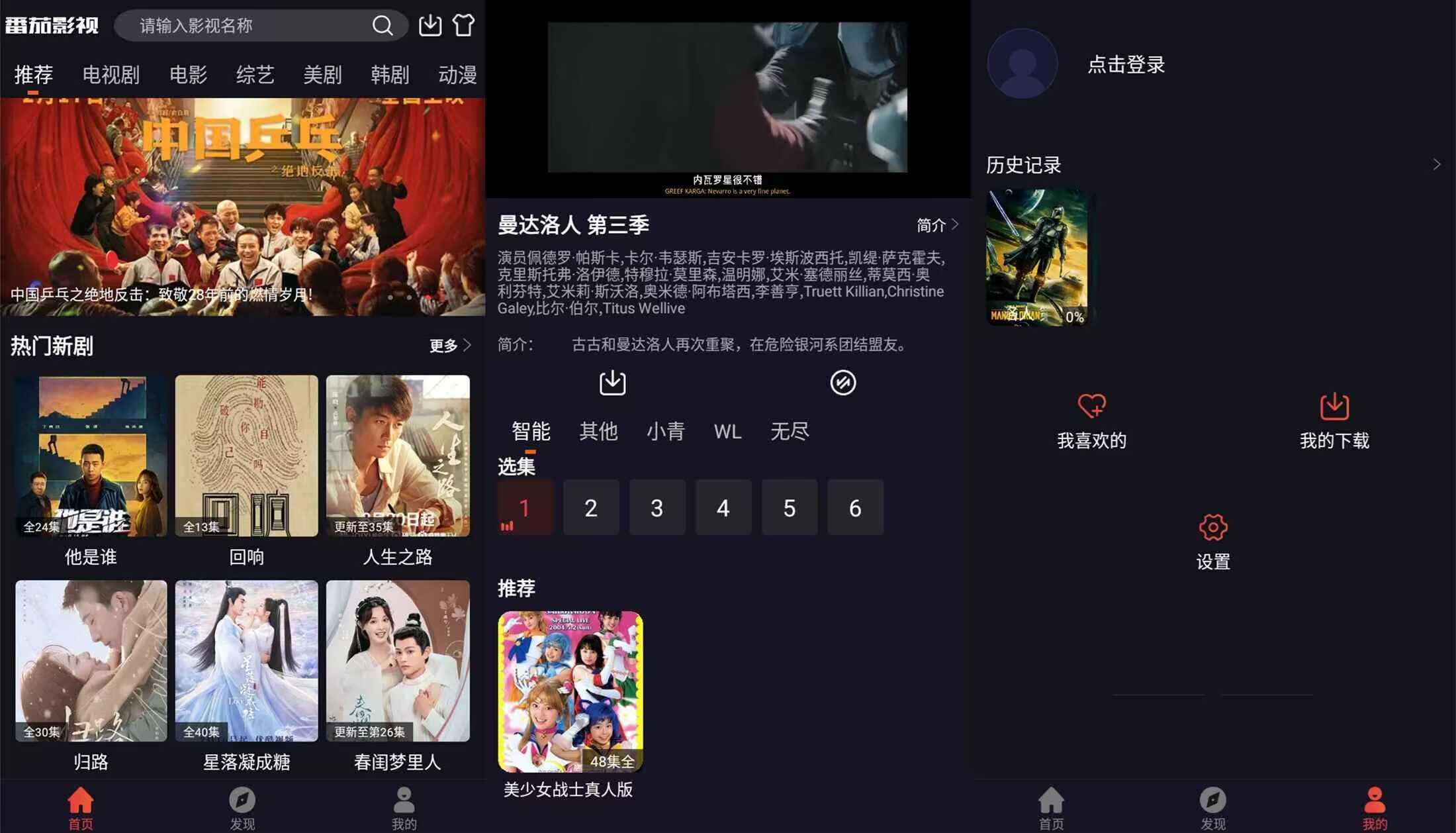Open 设置 settings

[x=1212, y=542]
